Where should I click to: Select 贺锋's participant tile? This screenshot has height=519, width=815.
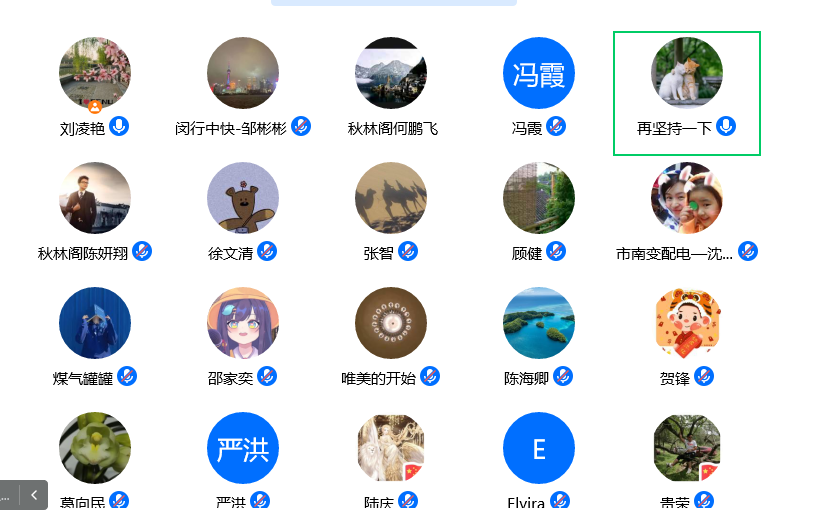pos(687,324)
